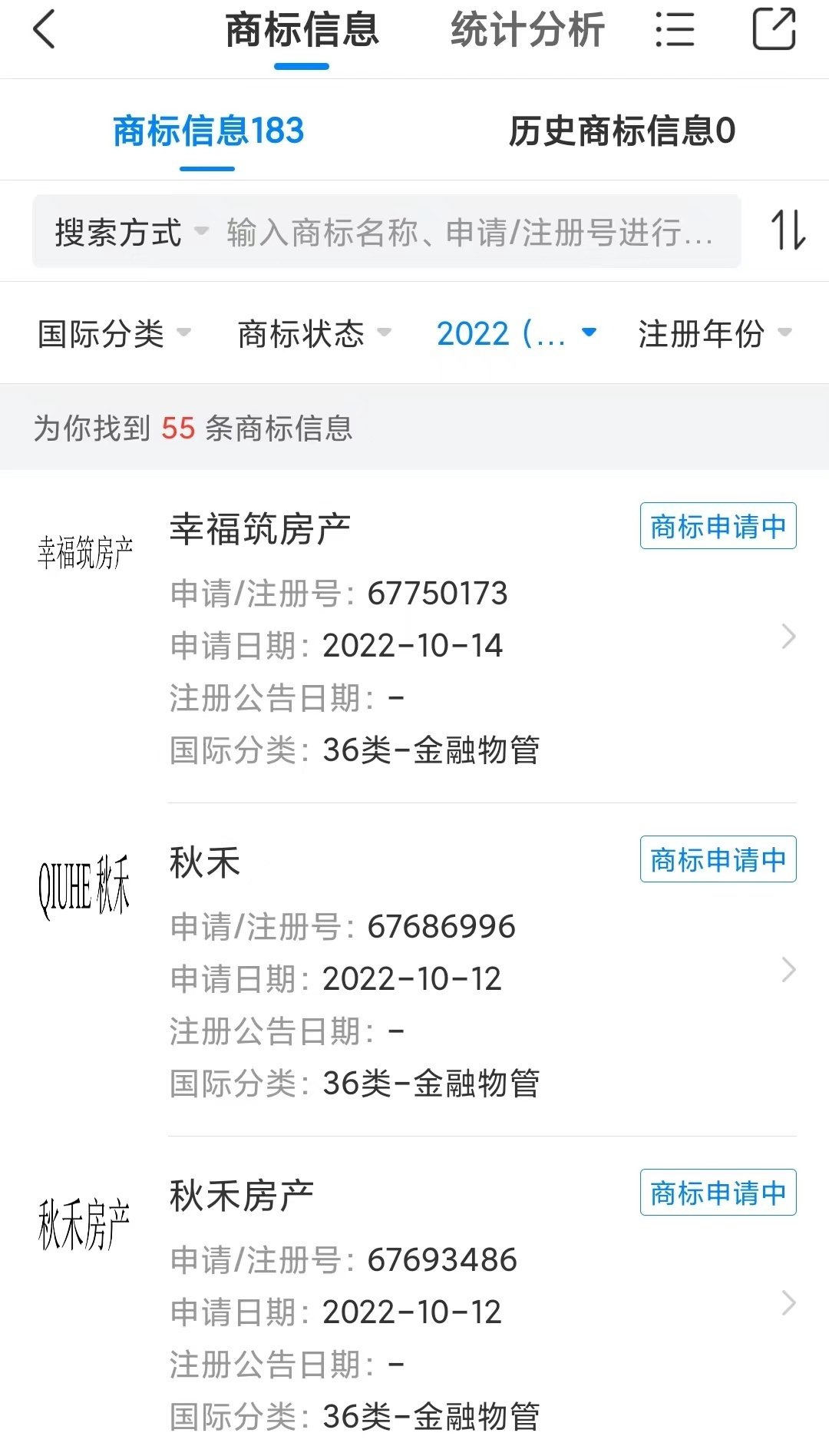This screenshot has height=1456, width=829.
Task: Toggle the sort order arrows icon
Action: (788, 230)
